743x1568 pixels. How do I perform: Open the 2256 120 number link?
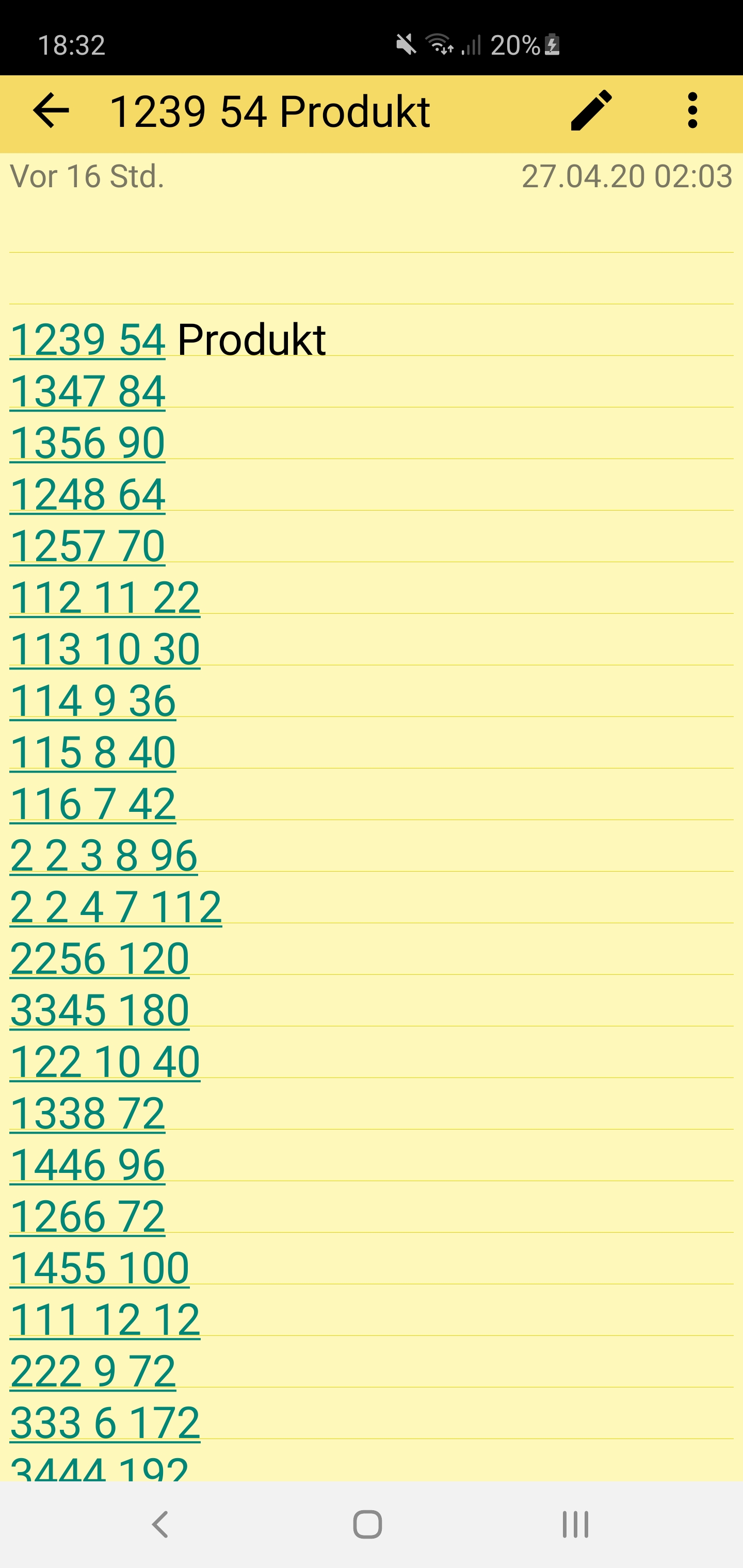pyautogui.click(x=99, y=959)
